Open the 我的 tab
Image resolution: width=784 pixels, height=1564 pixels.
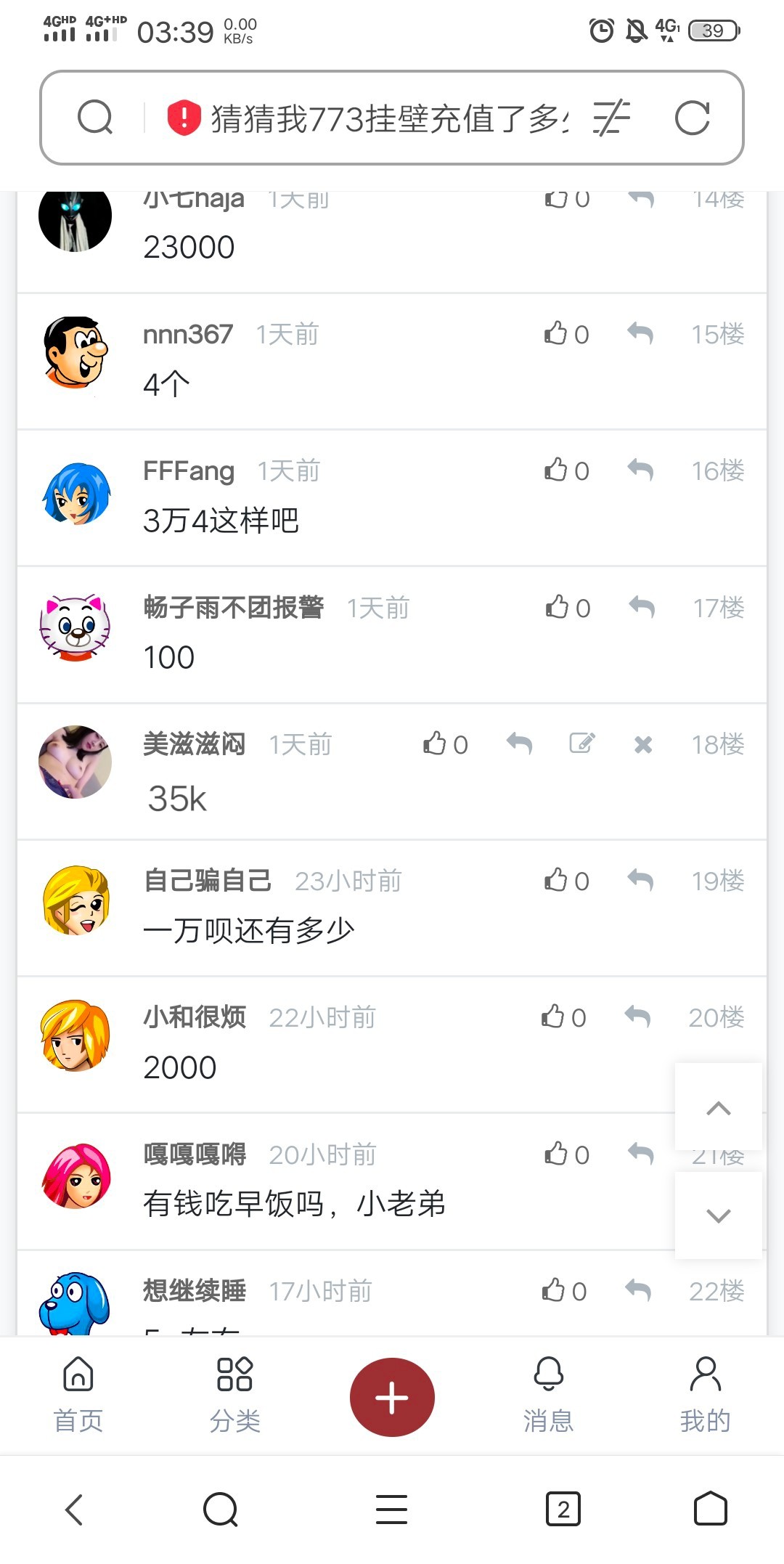tap(705, 1395)
